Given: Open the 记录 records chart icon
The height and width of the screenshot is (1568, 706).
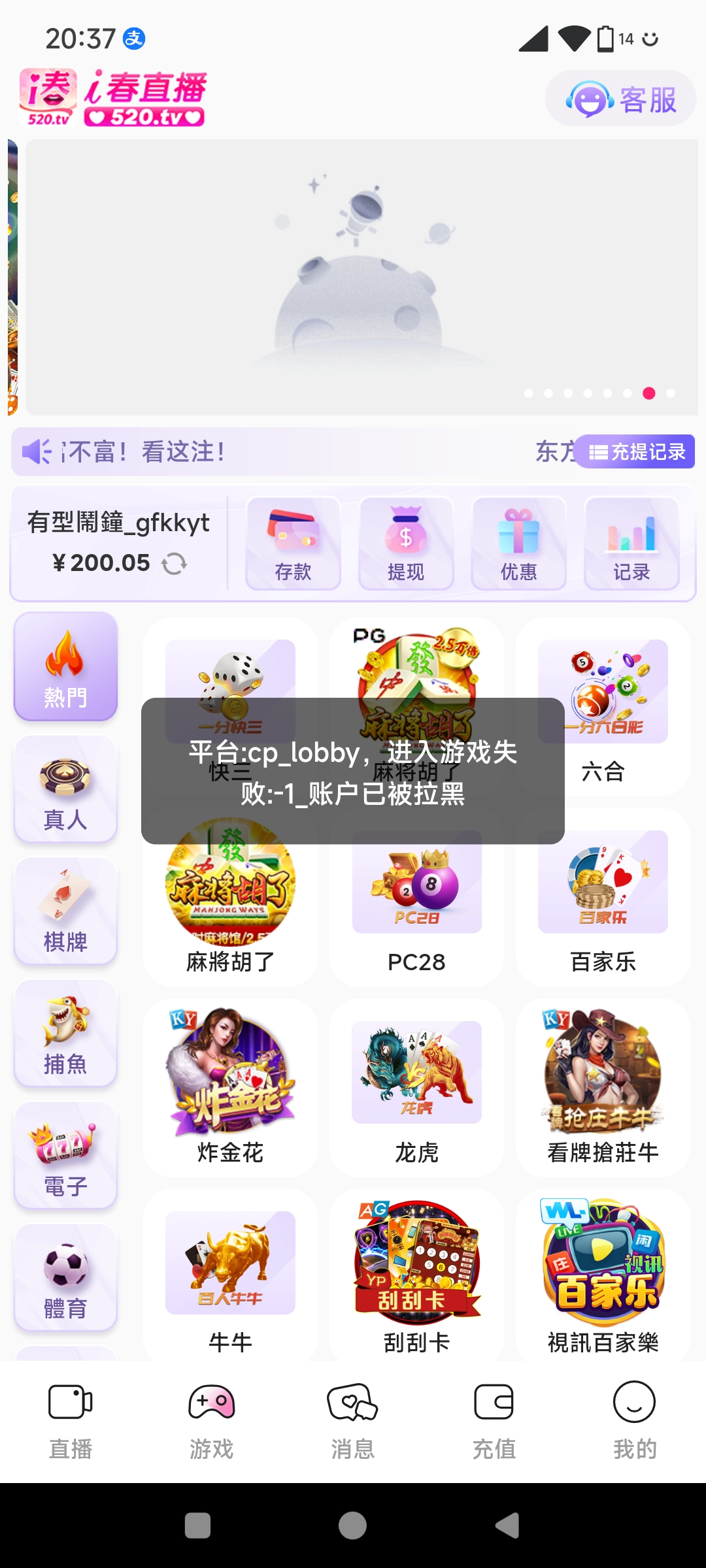Looking at the screenshot, I should click(x=631, y=542).
